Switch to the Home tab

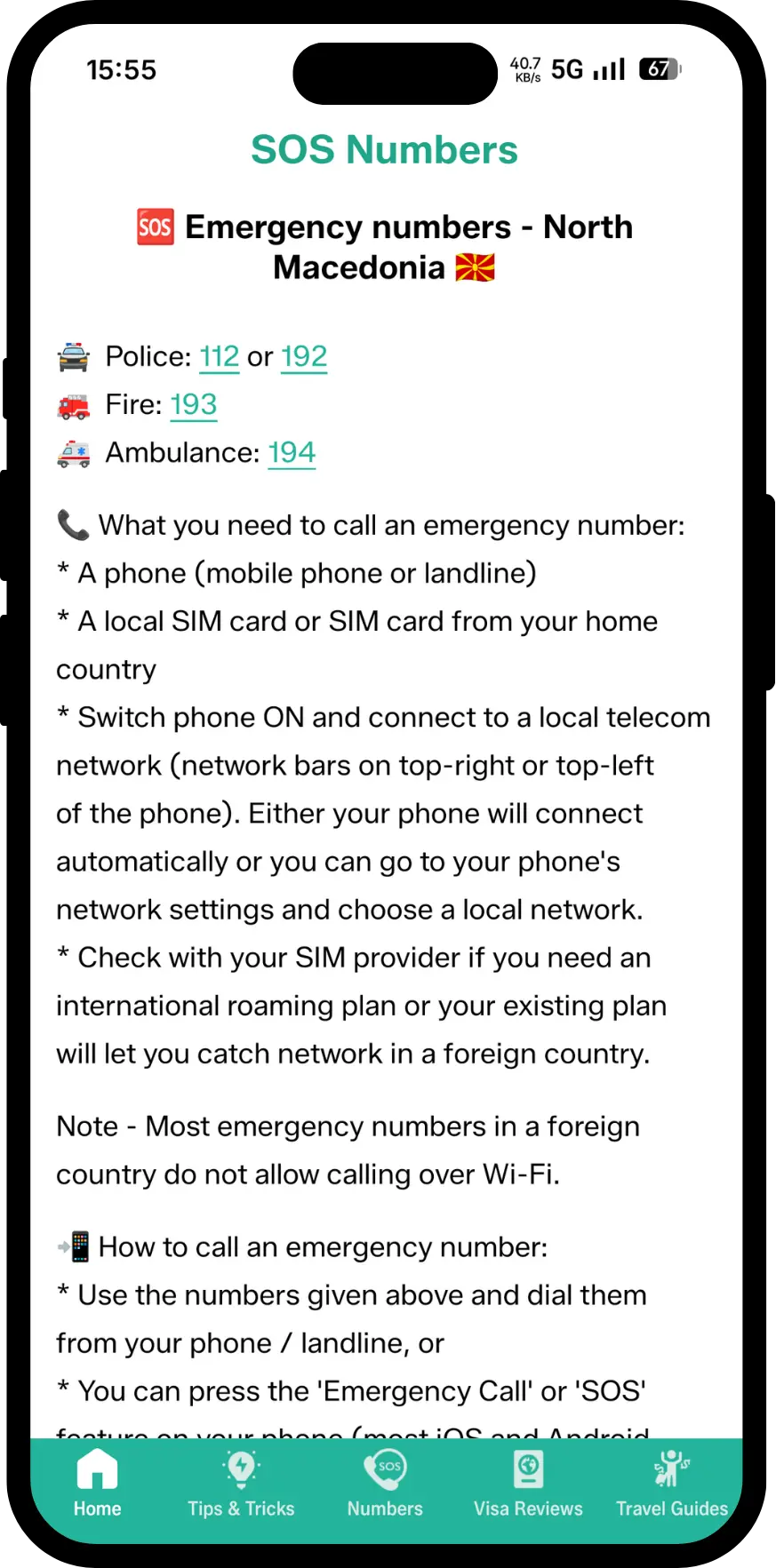(97, 1484)
